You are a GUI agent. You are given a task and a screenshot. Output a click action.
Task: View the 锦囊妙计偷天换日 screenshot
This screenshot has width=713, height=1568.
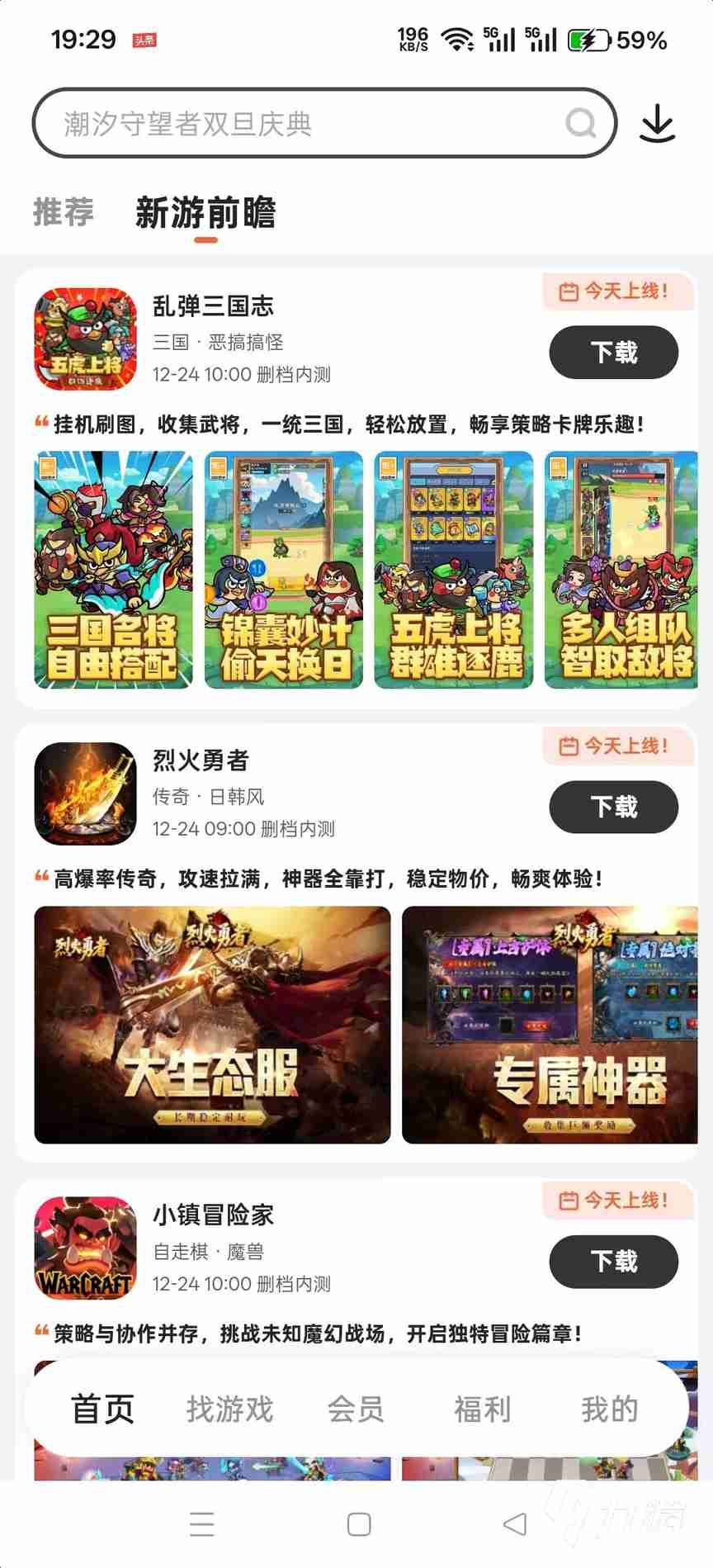pos(284,570)
